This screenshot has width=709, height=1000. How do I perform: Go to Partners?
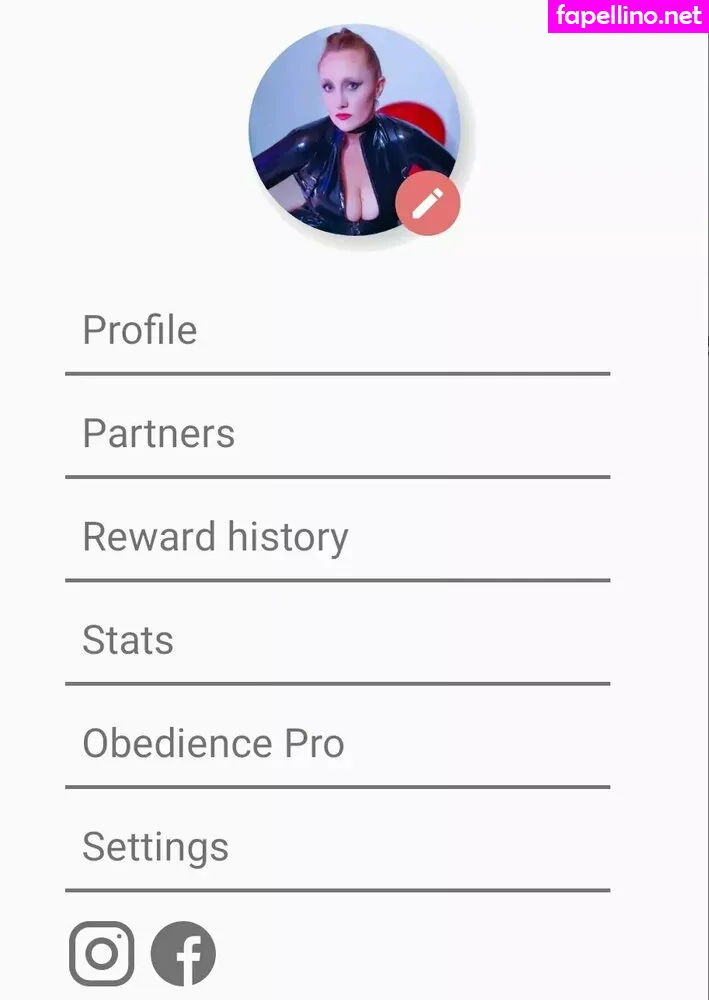[x=158, y=434]
